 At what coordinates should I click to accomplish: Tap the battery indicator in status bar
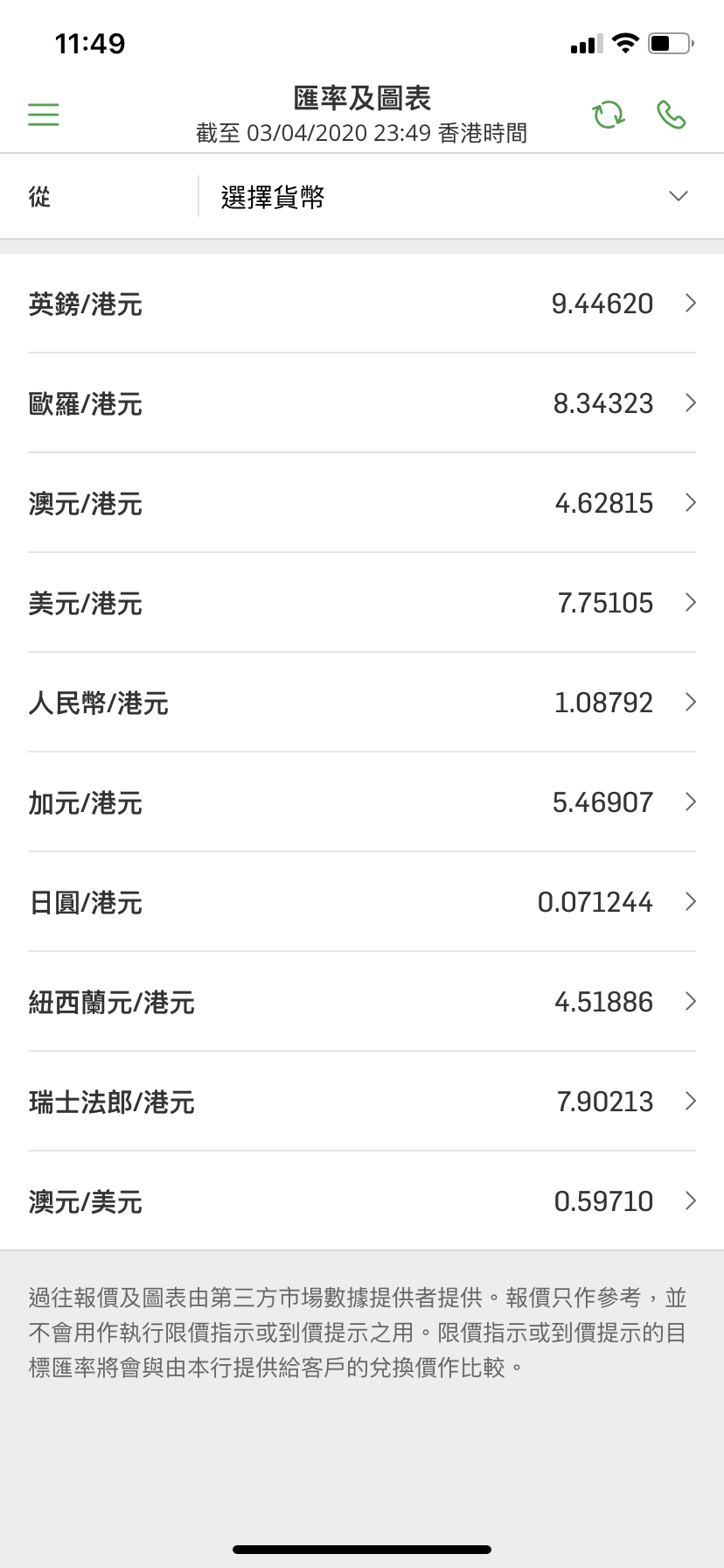pos(667,42)
